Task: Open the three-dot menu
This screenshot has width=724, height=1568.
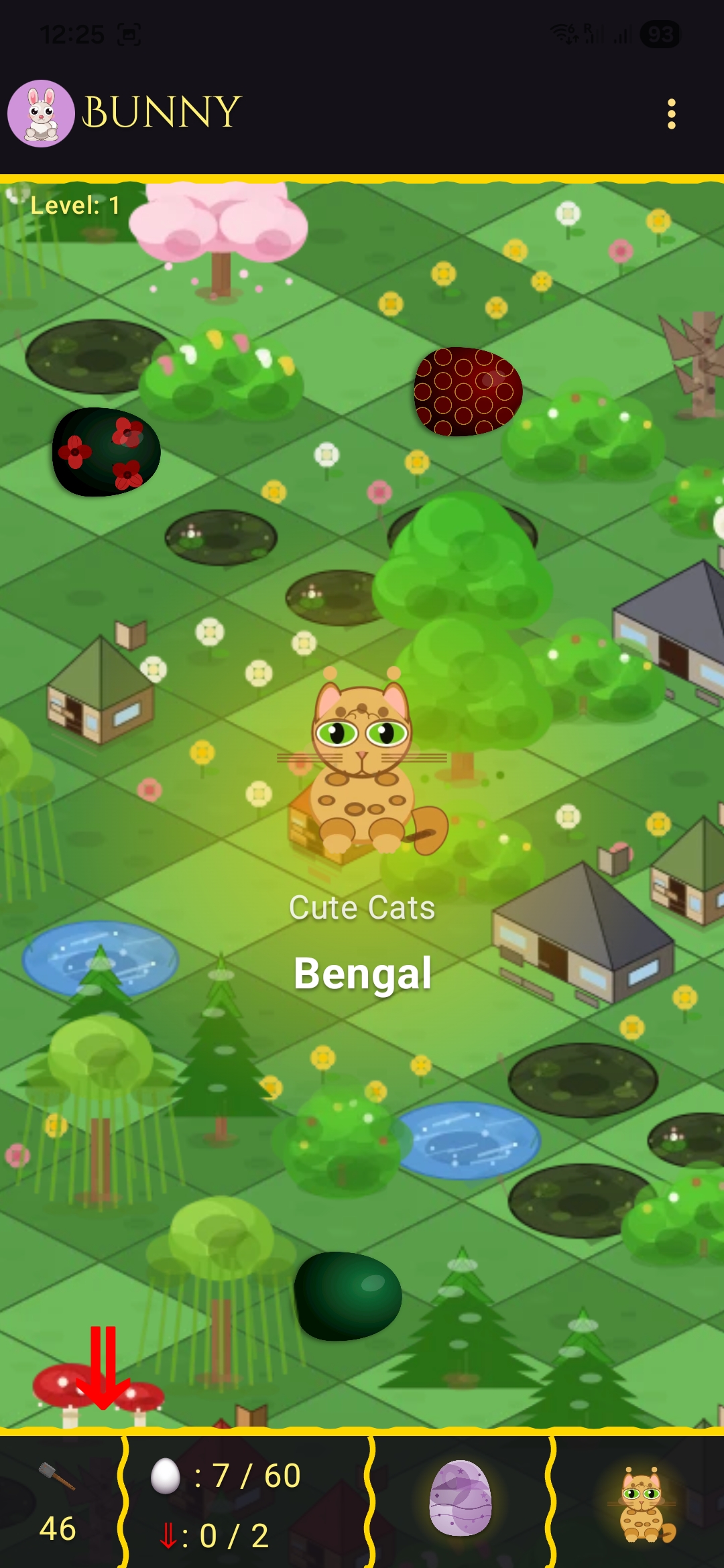Action: [x=672, y=115]
